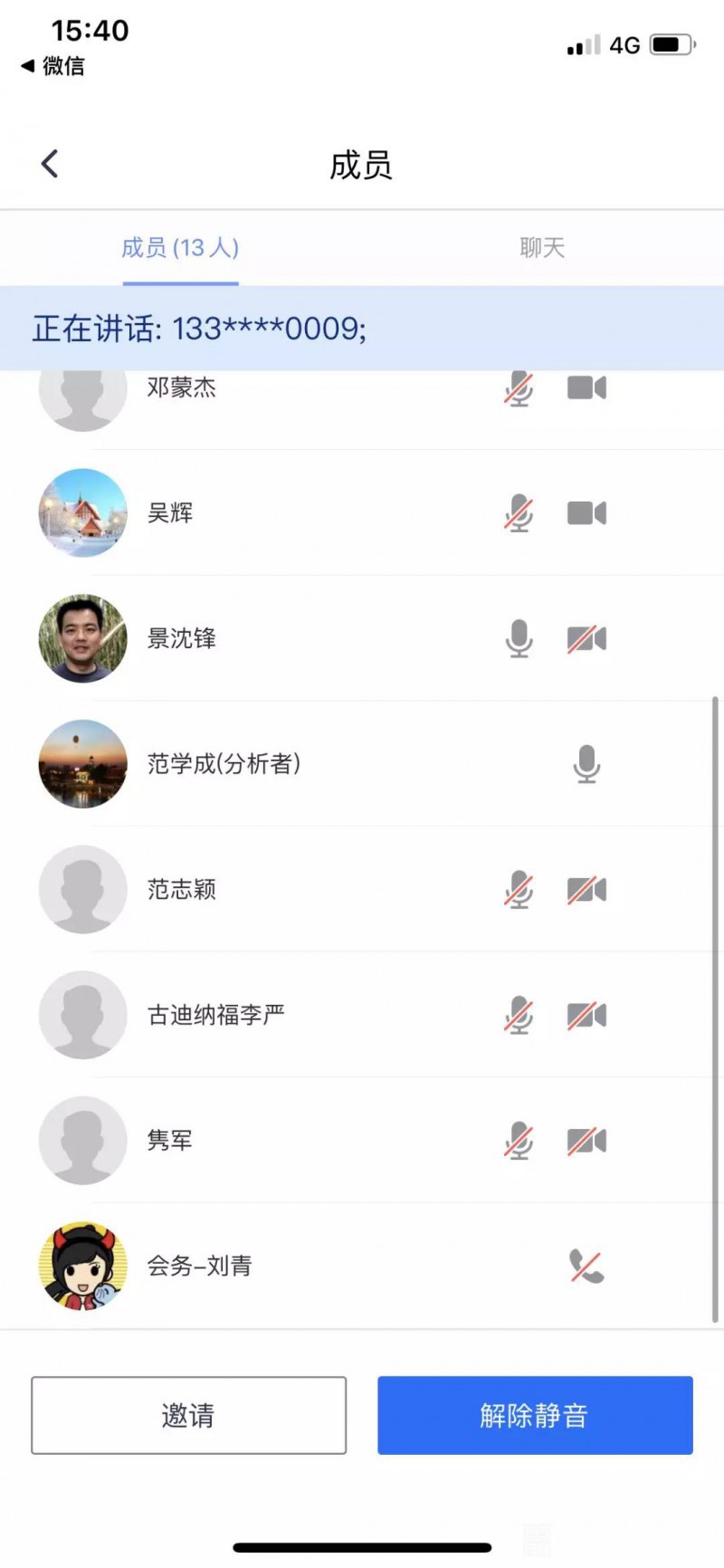This screenshot has width=724, height=1568.
Task: Switch to the 聊天 tab
Action: [541, 248]
